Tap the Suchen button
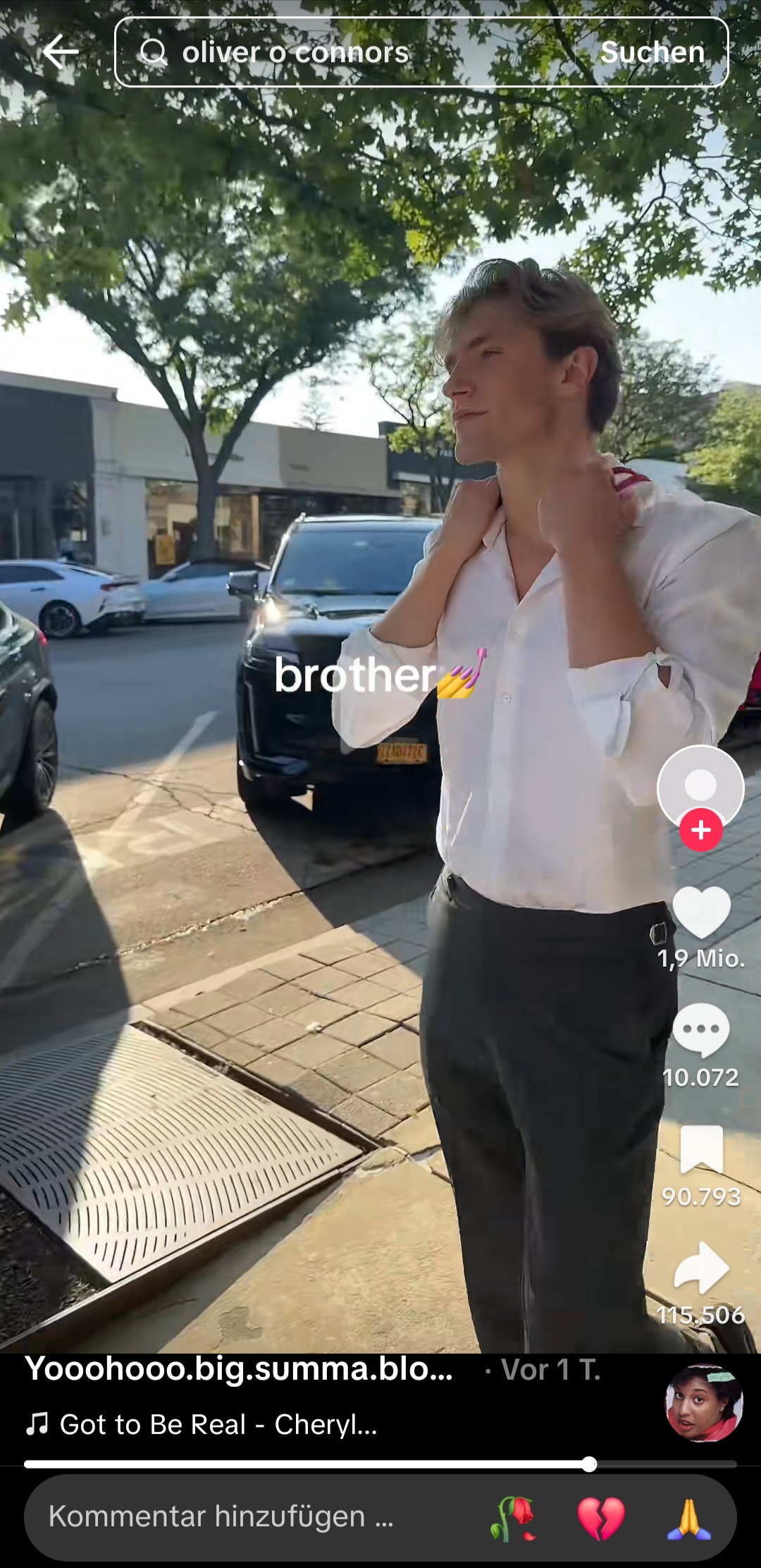 click(x=652, y=52)
